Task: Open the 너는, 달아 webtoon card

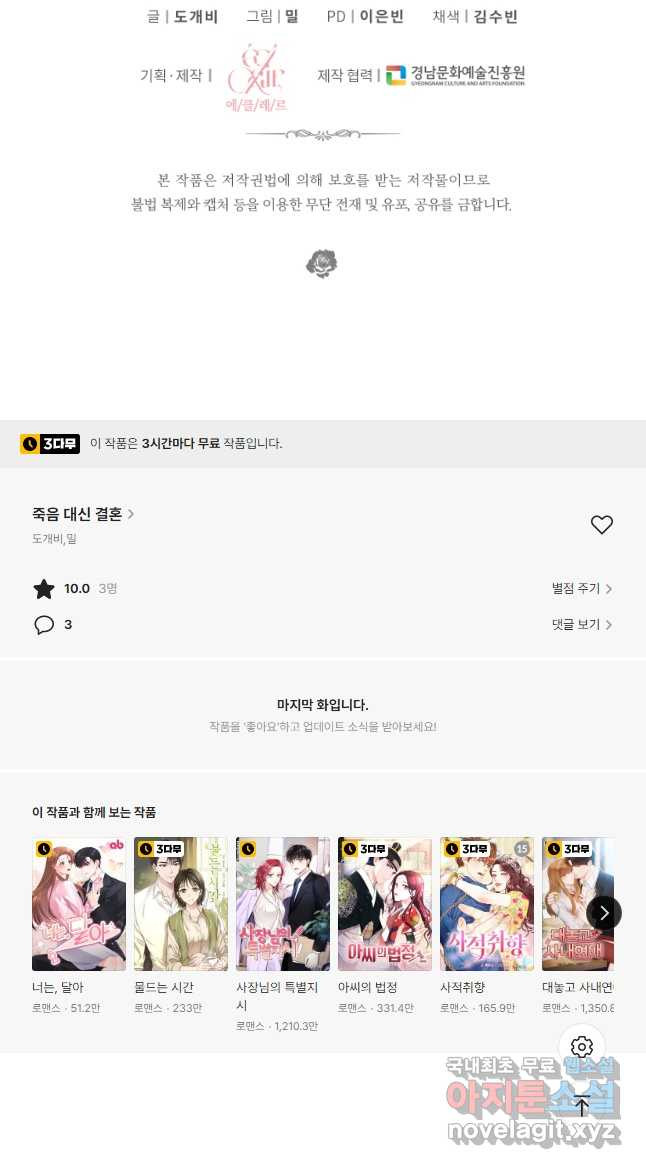Action: (x=79, y=904)
